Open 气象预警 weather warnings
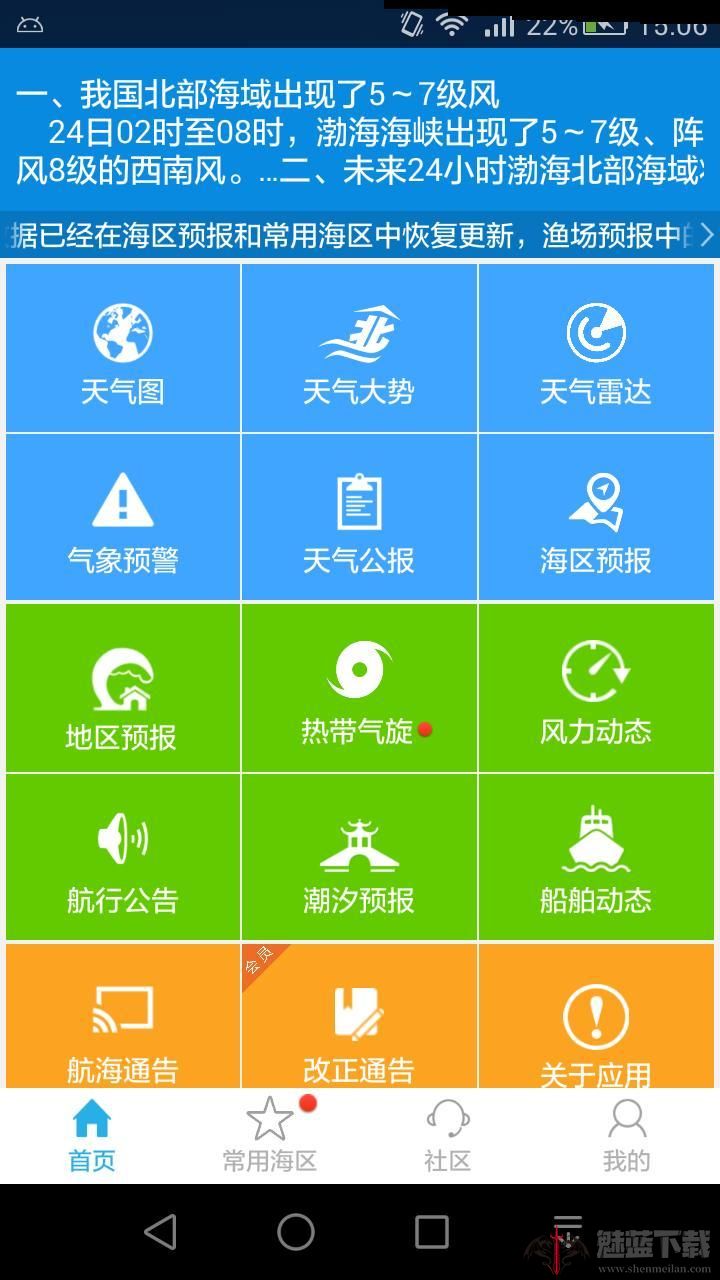 [x=123, y=518]
